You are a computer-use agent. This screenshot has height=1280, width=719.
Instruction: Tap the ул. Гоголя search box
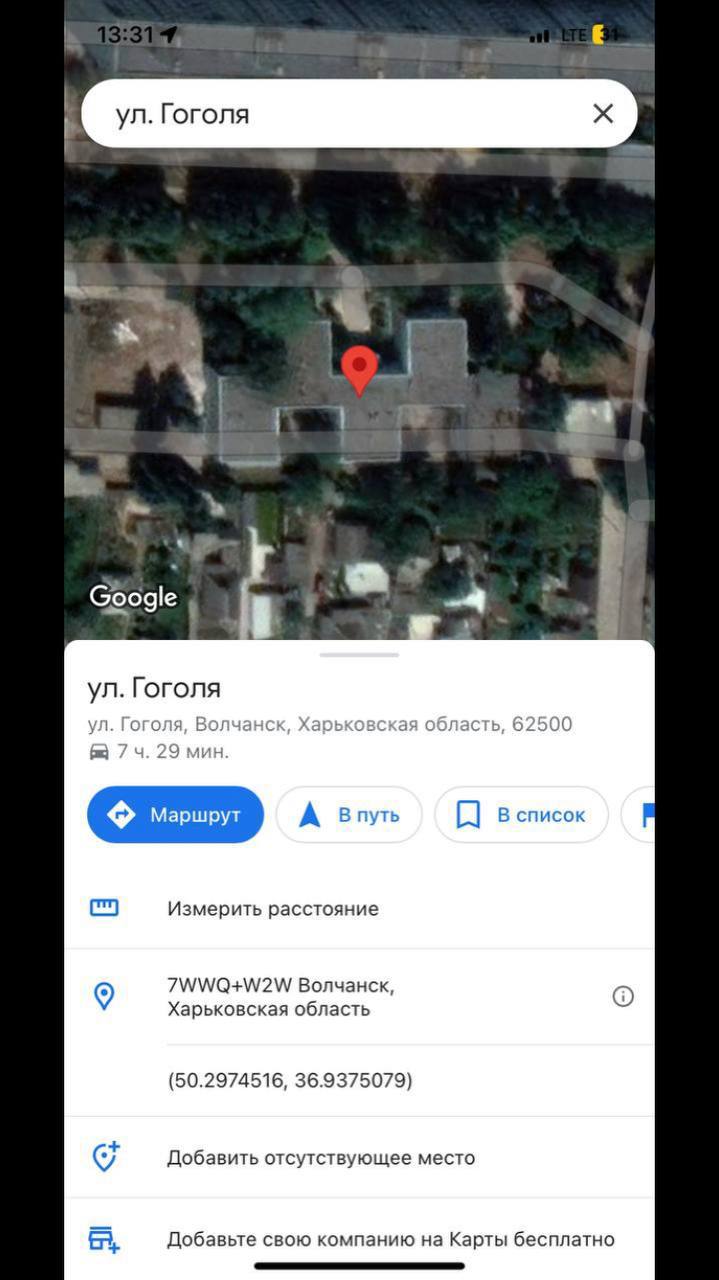tap(330, 114)
